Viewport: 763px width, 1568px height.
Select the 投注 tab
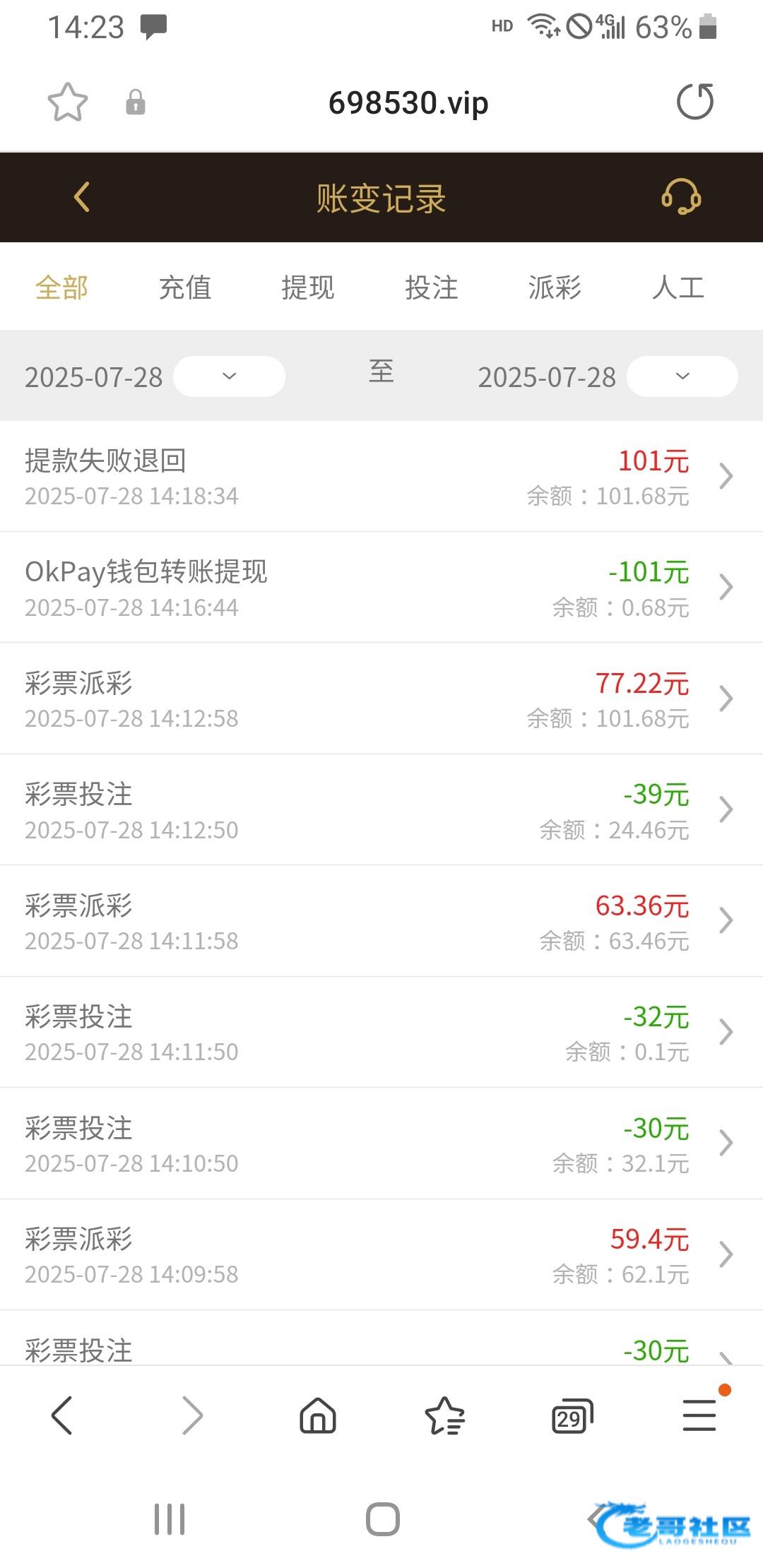[x=432, y=287]
